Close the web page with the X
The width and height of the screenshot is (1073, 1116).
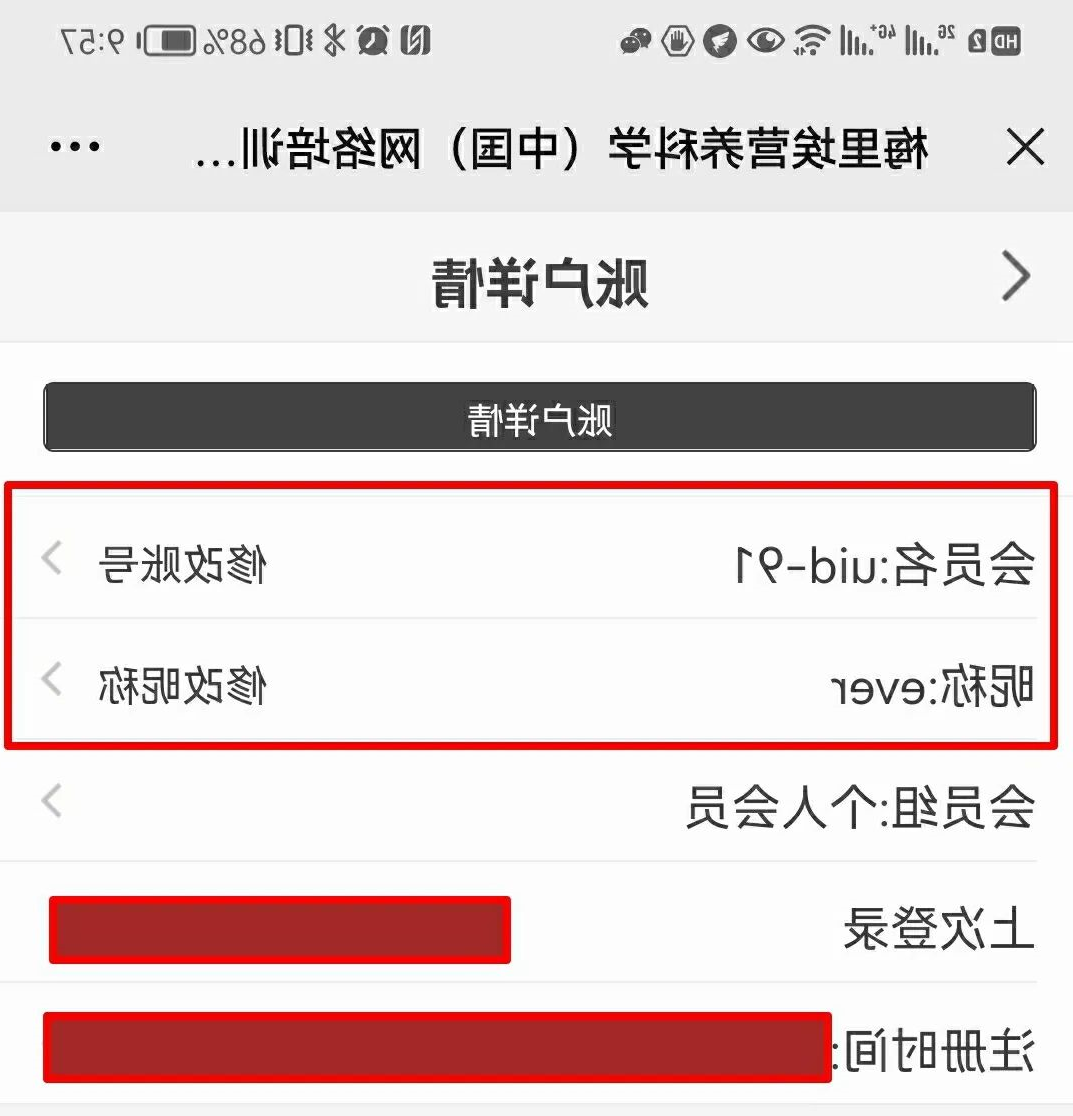click(1025, 148)
